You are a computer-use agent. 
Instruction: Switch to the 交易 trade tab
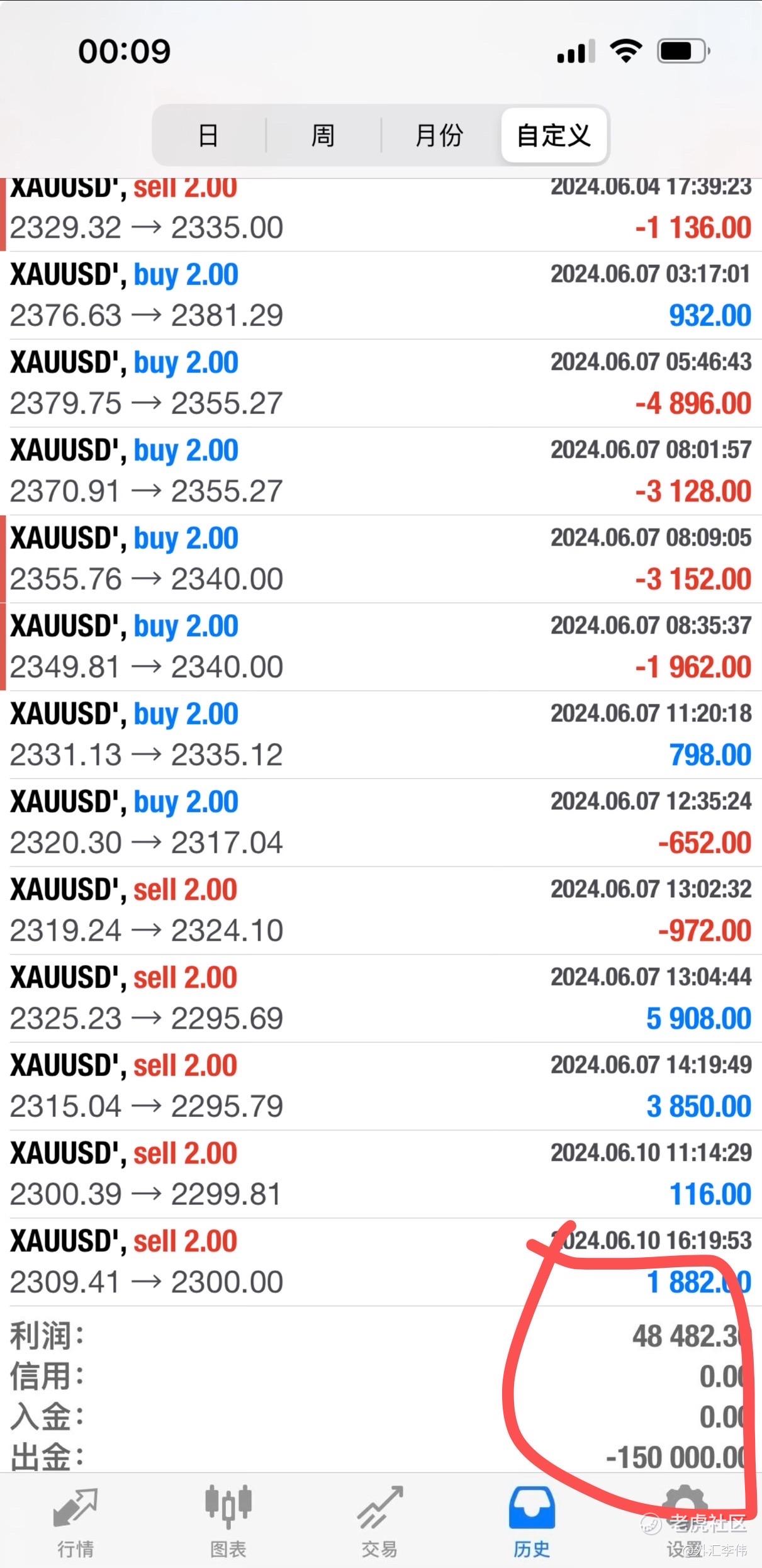point(379,1521)
